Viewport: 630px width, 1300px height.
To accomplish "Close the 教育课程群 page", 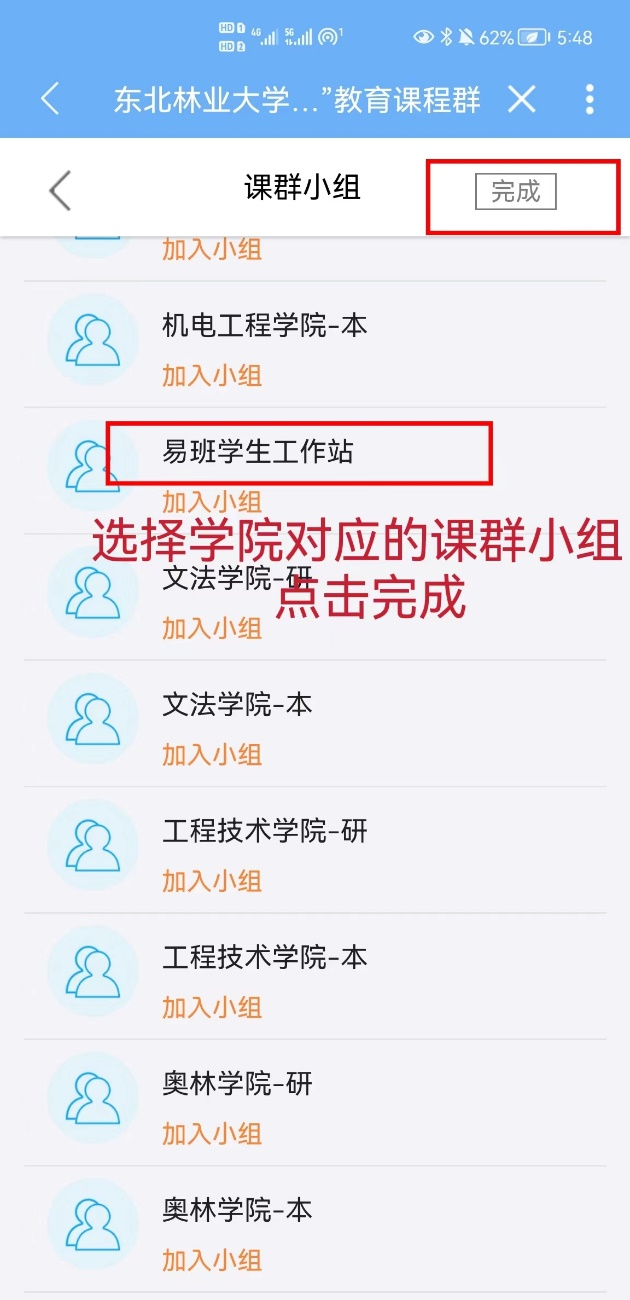I will click(x=522, y=99).
